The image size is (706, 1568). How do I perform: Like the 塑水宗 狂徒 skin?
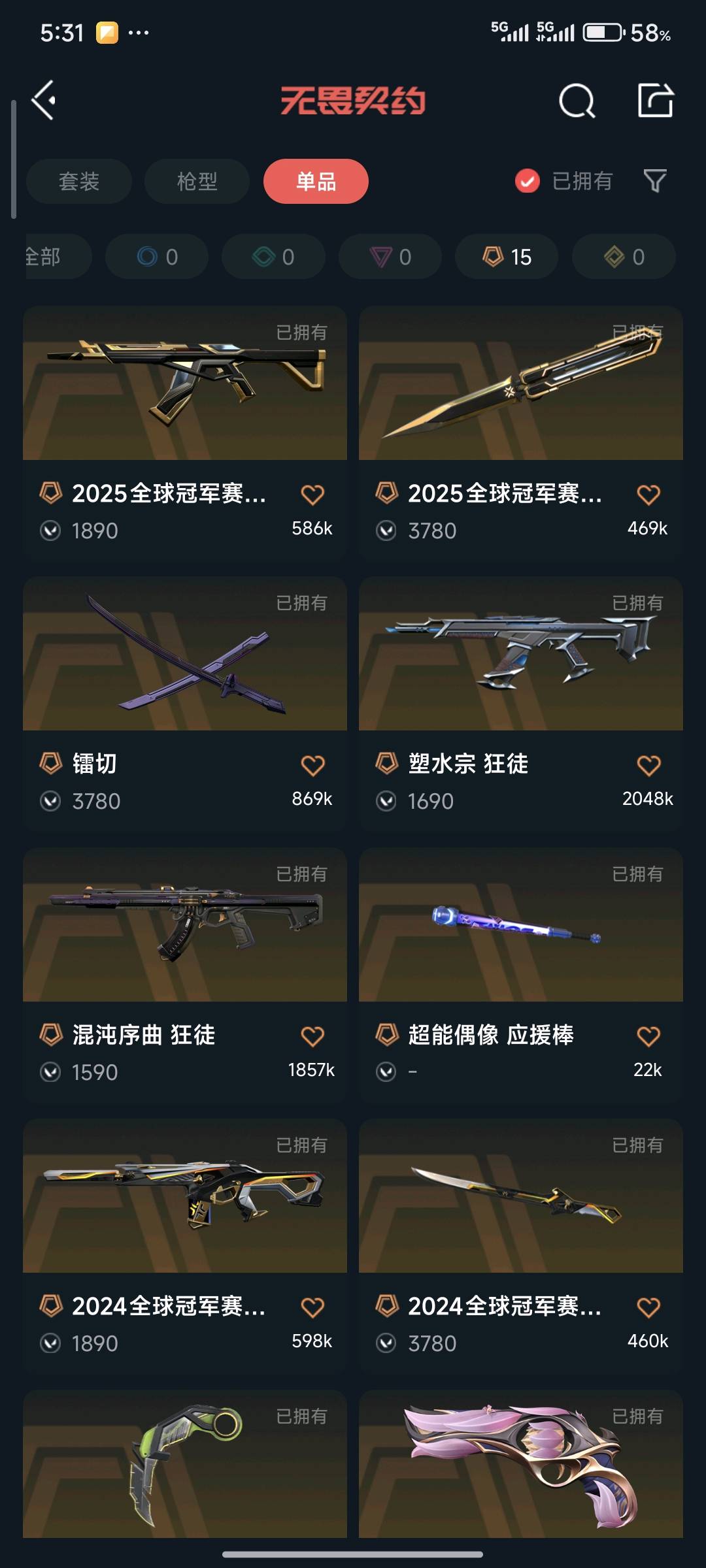click(x=648, y=765)
